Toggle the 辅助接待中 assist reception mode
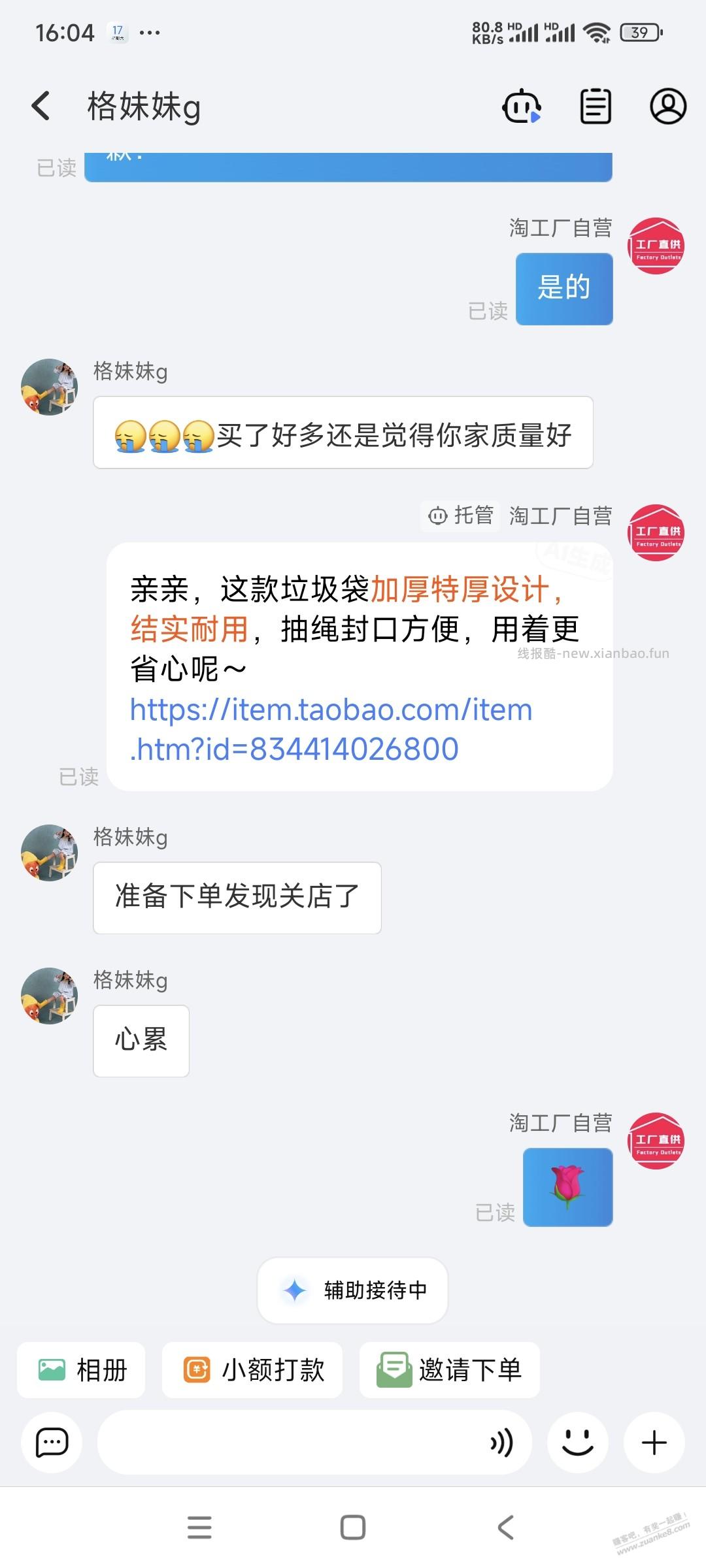706x1568 pixels. [352, 1290]
